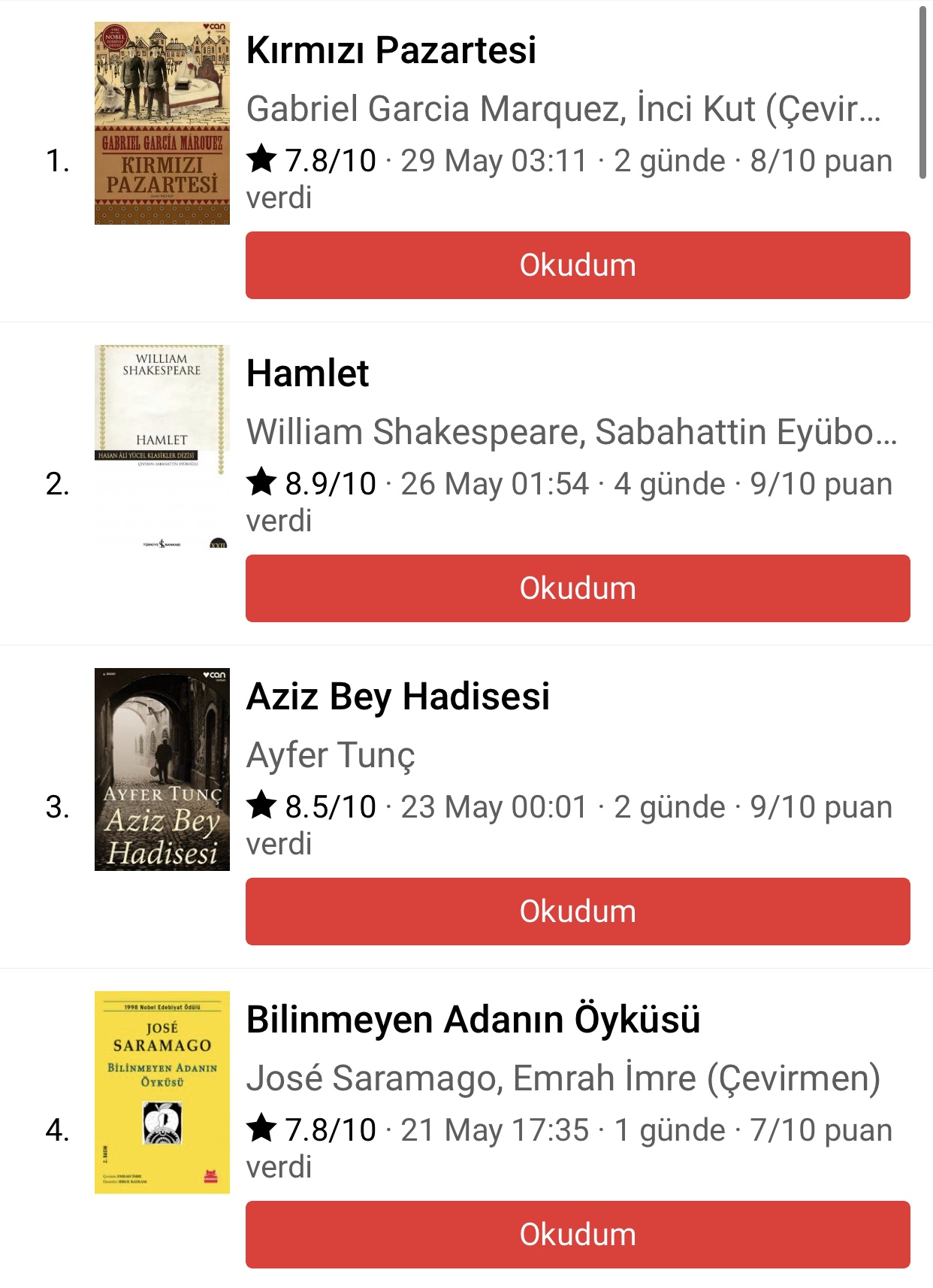The height and width of the screenshot is (1288, 933).
Task: Open the Kırmızı Pazartesi book cover
Action: 162,123
